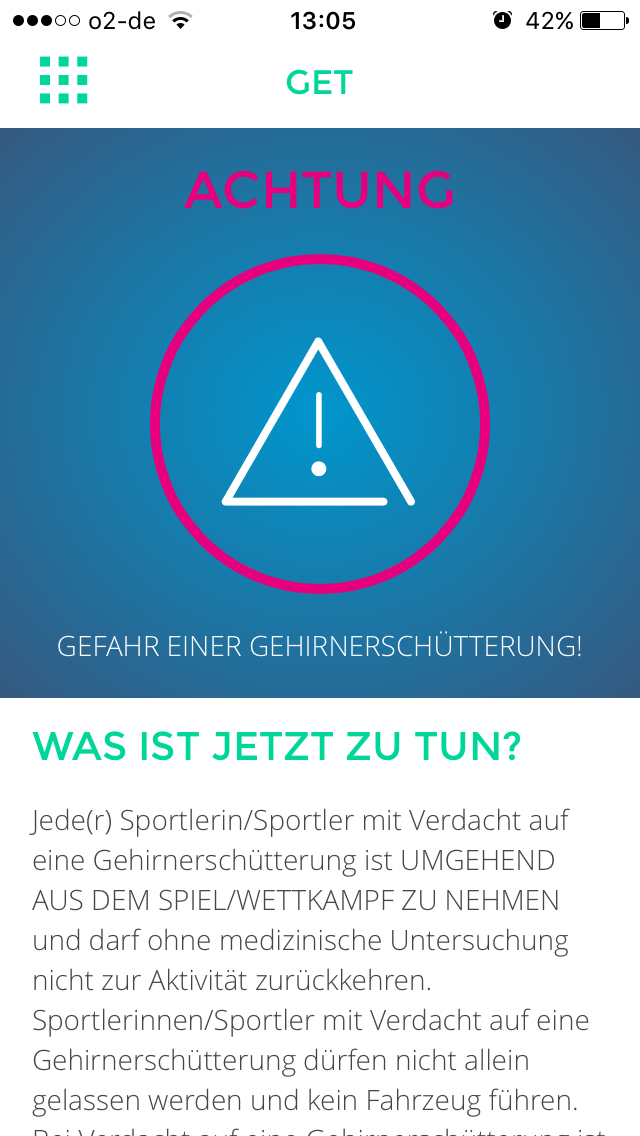This screenshot has width=640, height=1136.
Task: Open the green grid menu button
Action: click(x=64, y=80)
